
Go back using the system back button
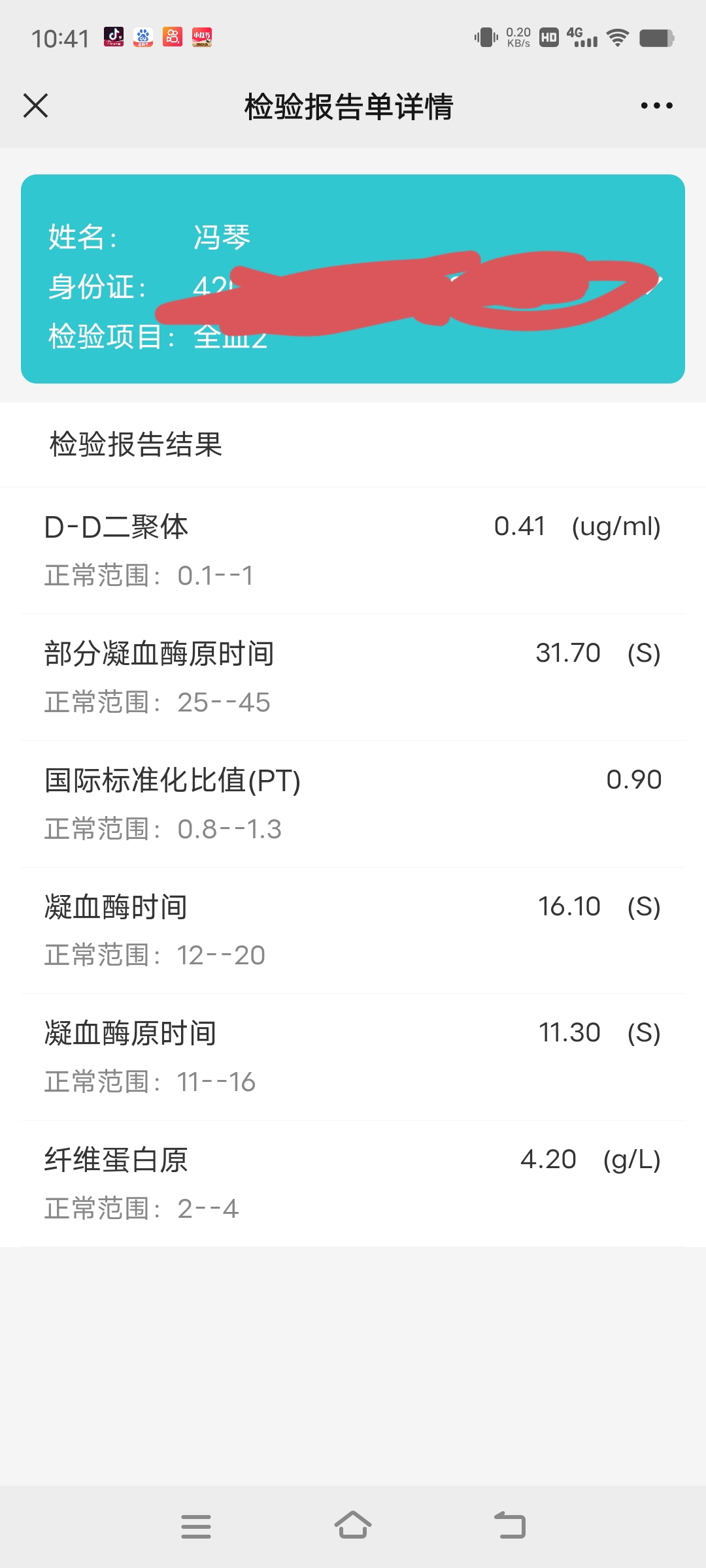click(510, 1526)
